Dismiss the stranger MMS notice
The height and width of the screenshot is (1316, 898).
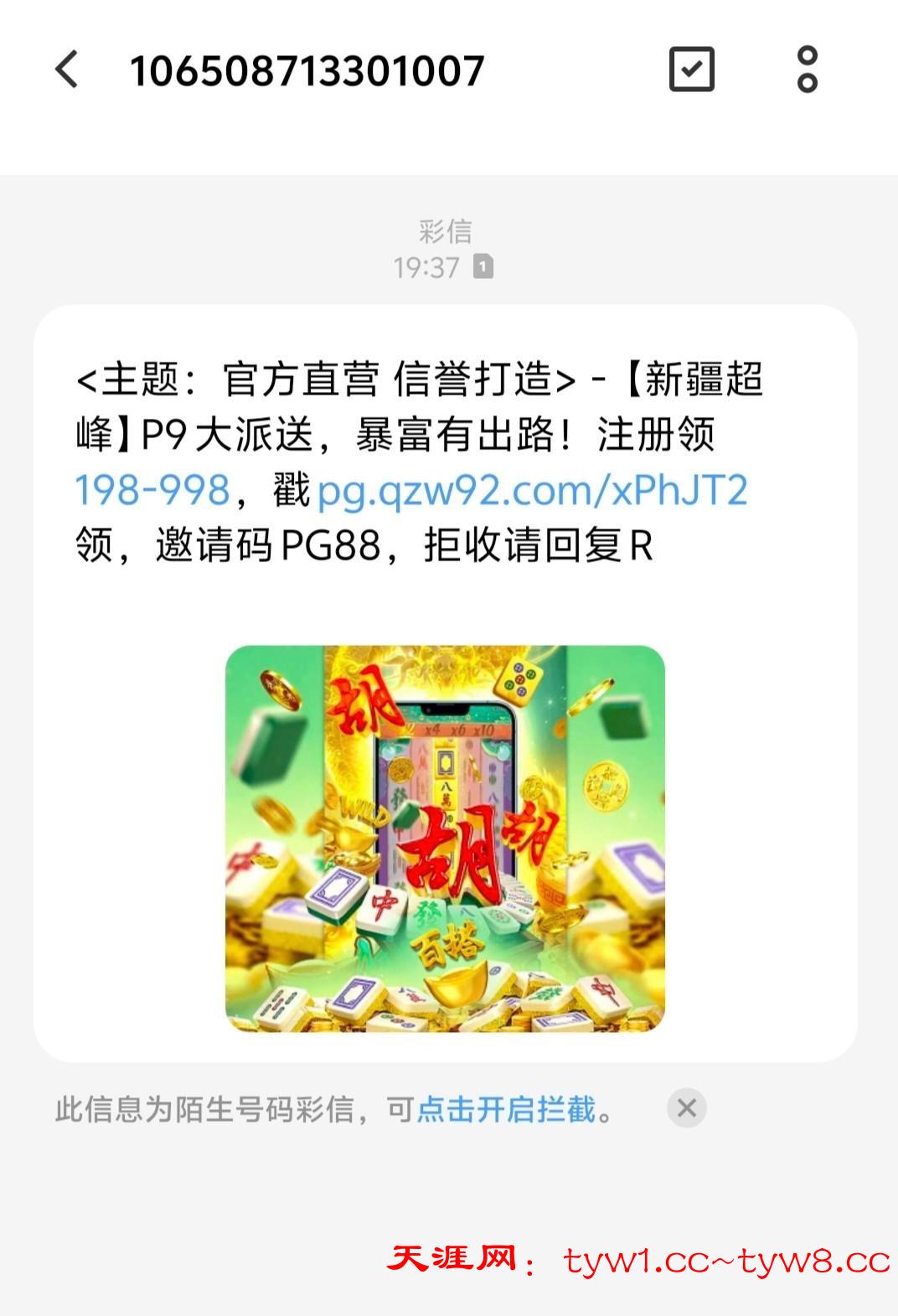pos(687,1108)
